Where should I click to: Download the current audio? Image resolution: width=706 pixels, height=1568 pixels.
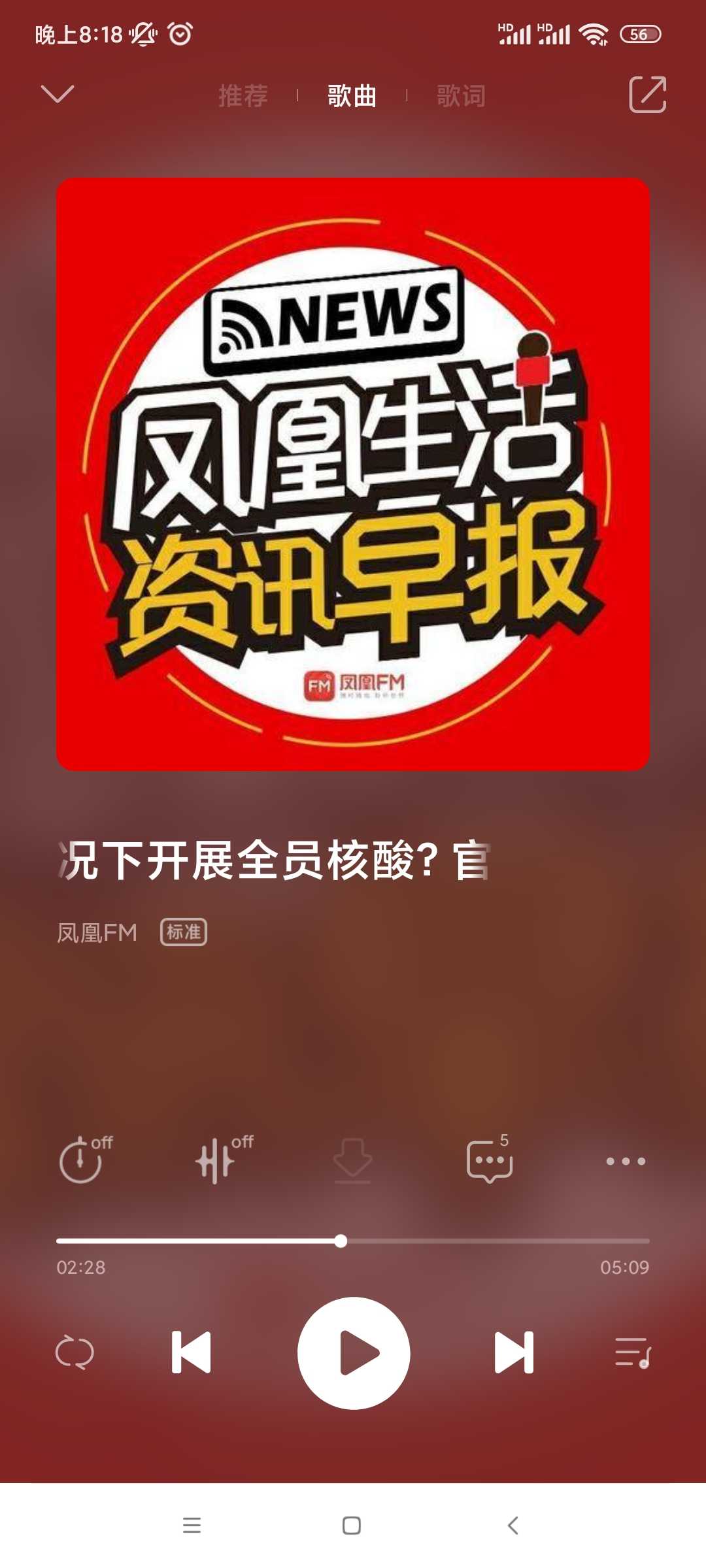point(353,1160)
